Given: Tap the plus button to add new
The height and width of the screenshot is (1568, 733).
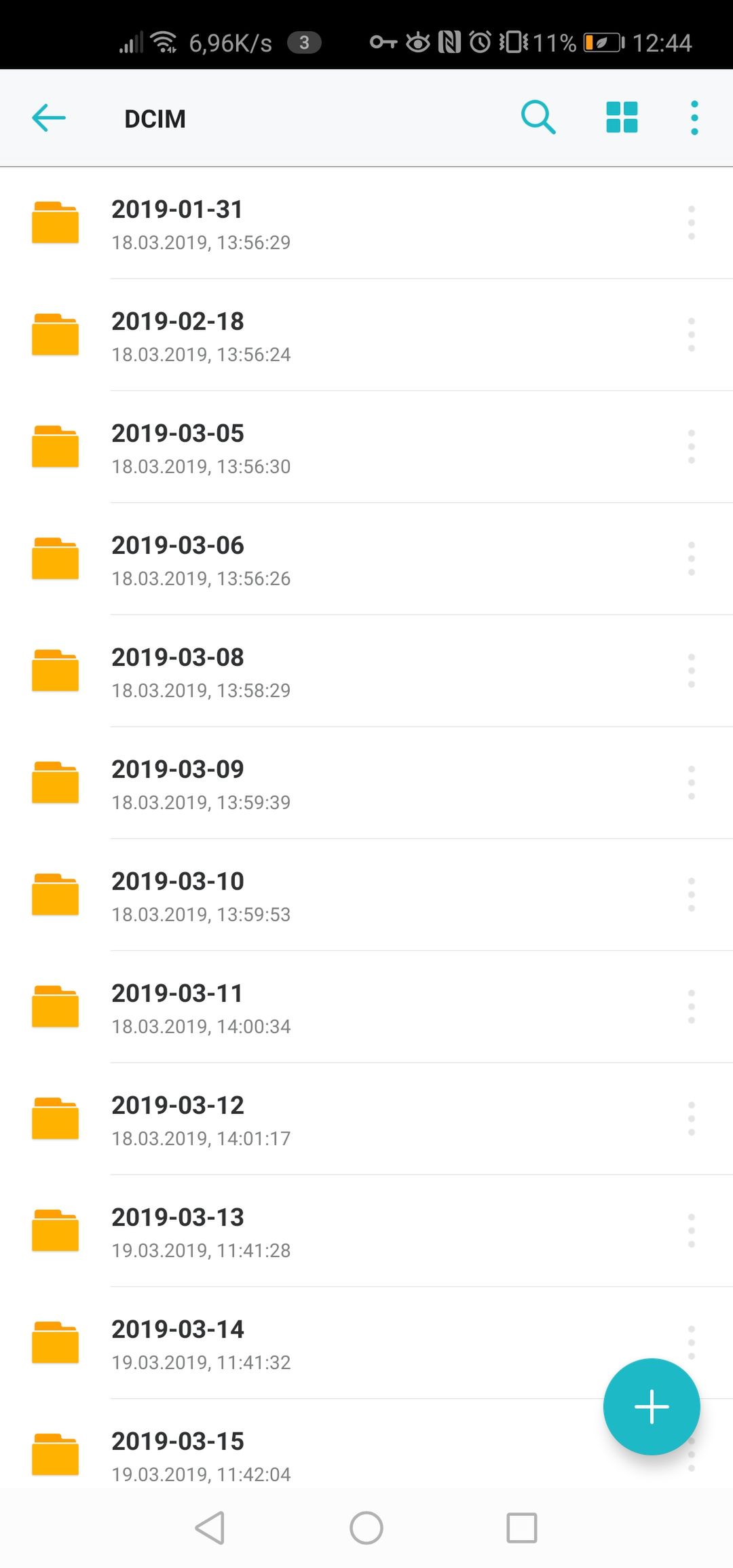Looking at the screenshot, I should click(652, 1406).
